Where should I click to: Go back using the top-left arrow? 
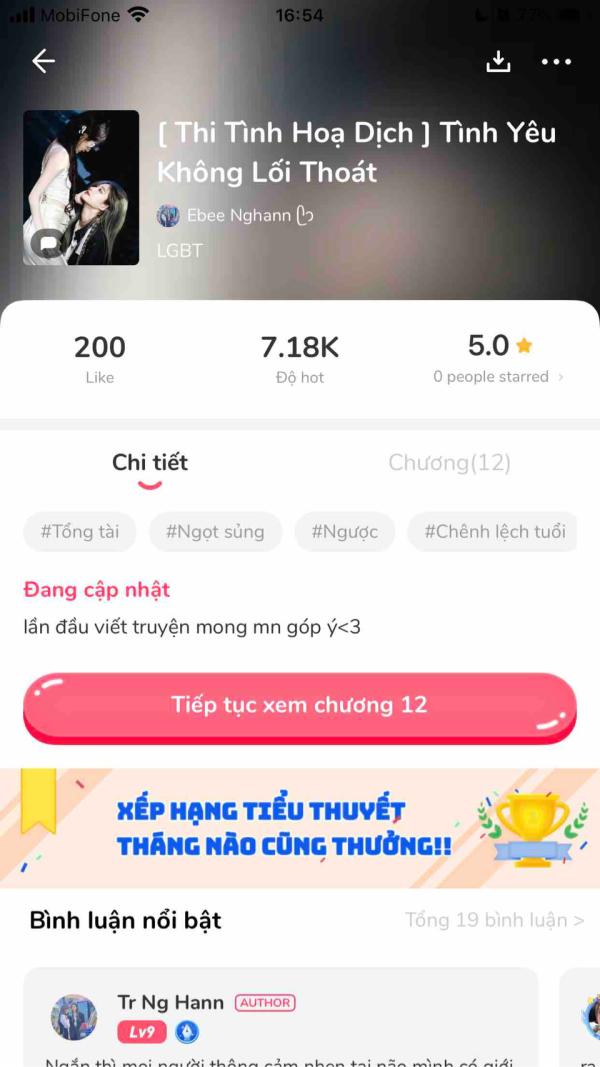pos(44,61)
